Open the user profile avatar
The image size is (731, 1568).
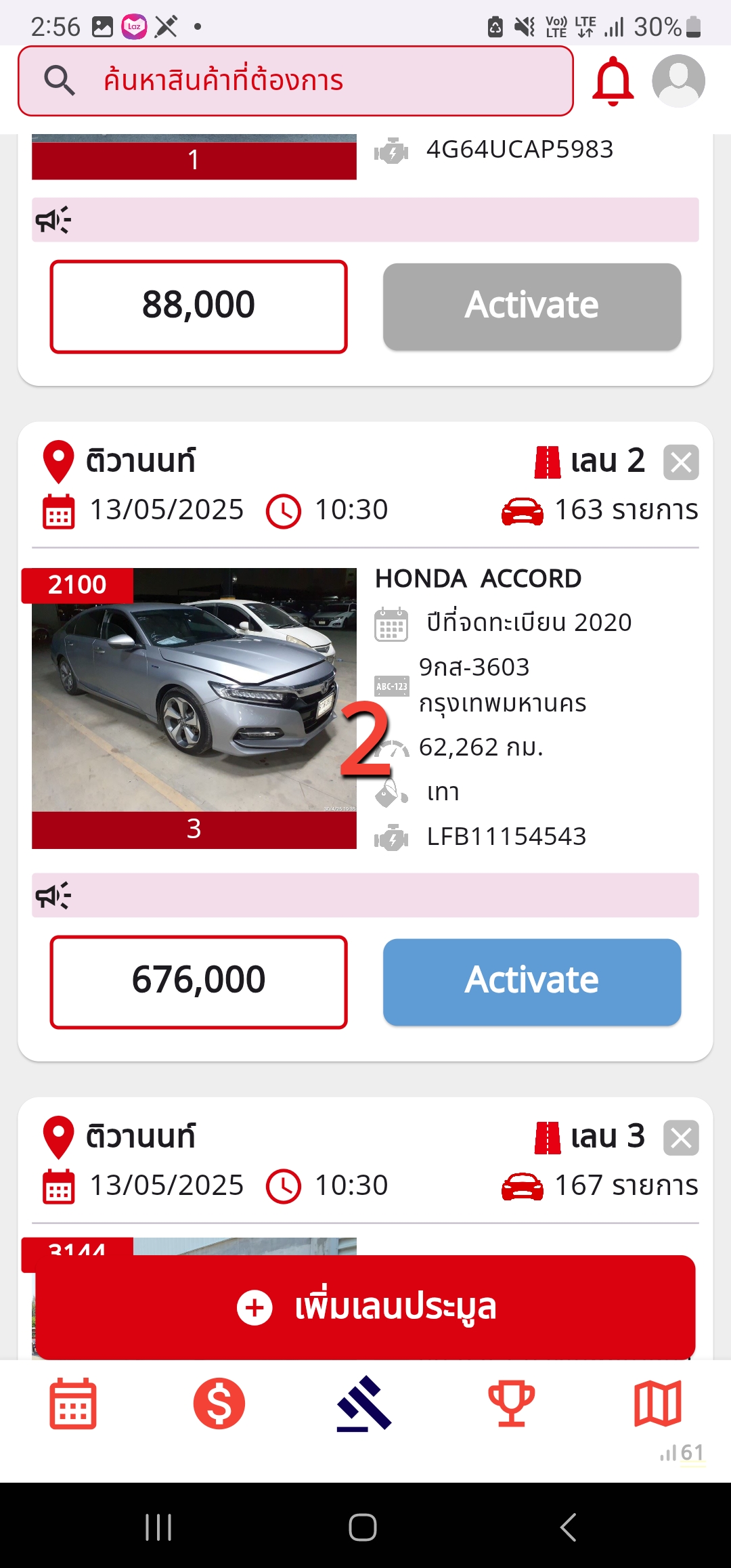[678, 81]
